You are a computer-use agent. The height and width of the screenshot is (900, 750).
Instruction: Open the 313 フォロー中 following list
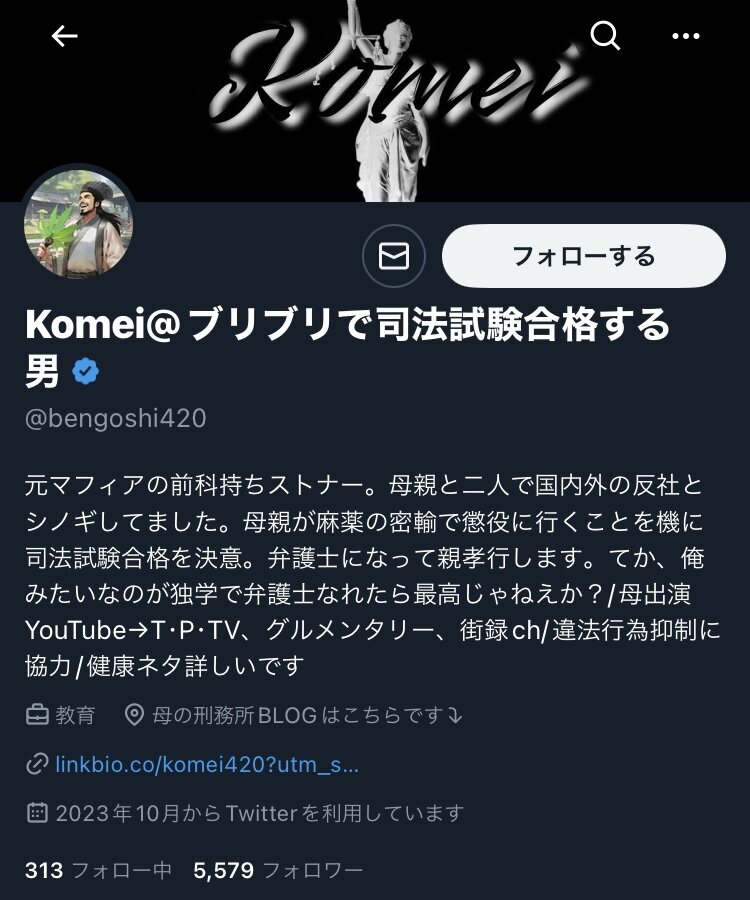click(98, 870)
